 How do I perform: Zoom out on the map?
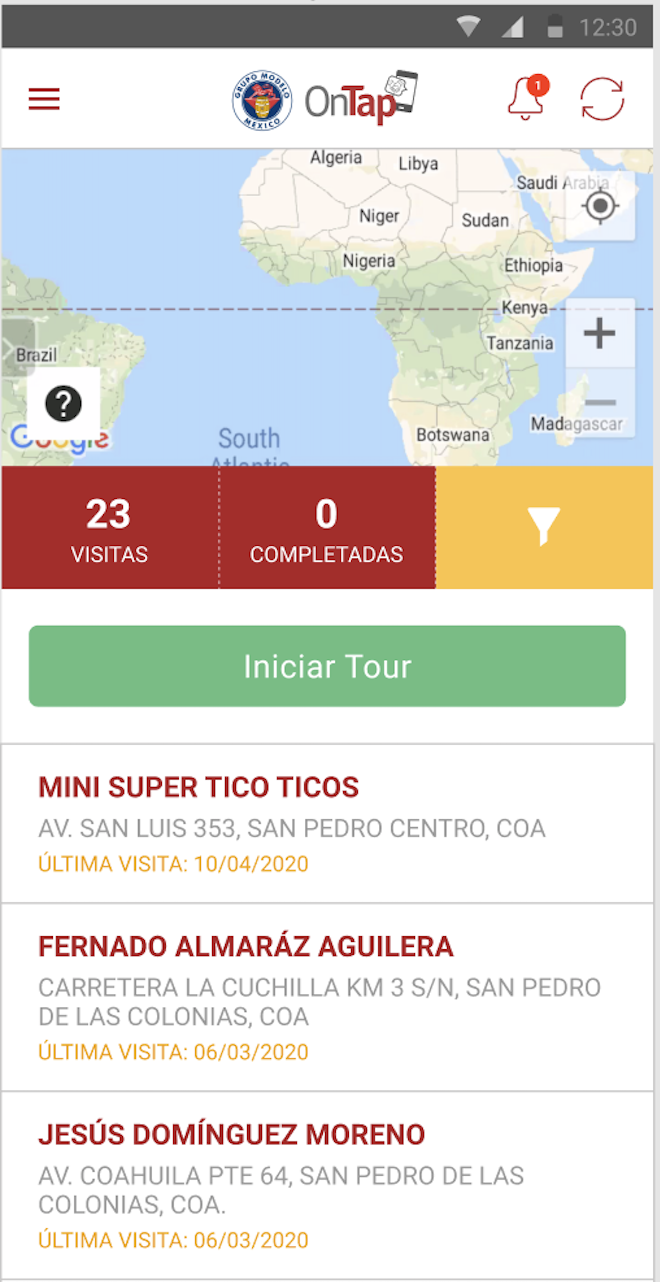(x=600, y=403)
